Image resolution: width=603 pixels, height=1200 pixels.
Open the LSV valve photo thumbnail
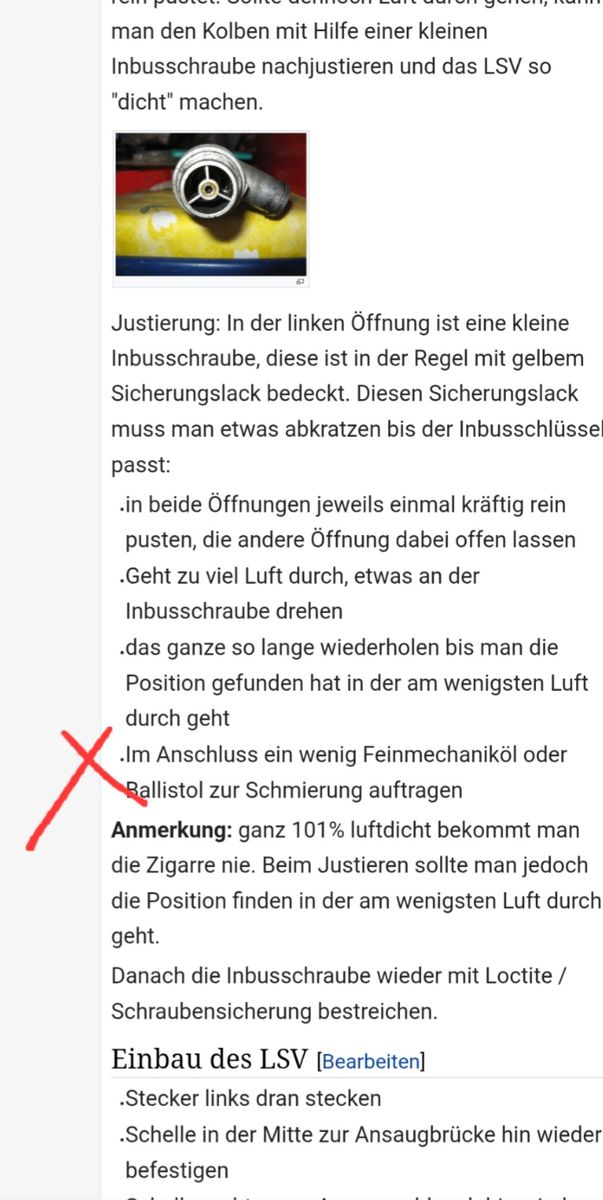click(210, 204)
